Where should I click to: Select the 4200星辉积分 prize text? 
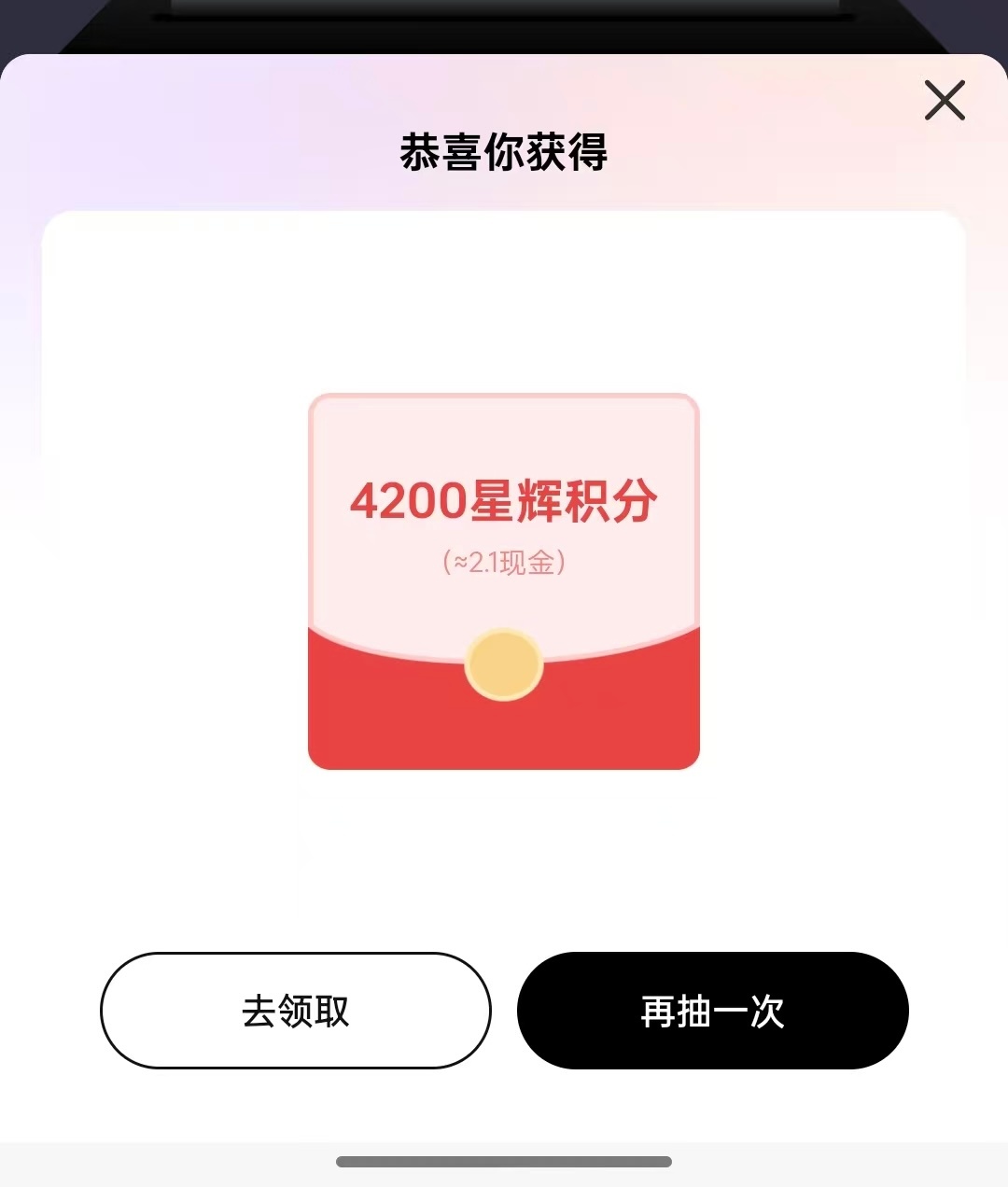click(x=504, y=501)
